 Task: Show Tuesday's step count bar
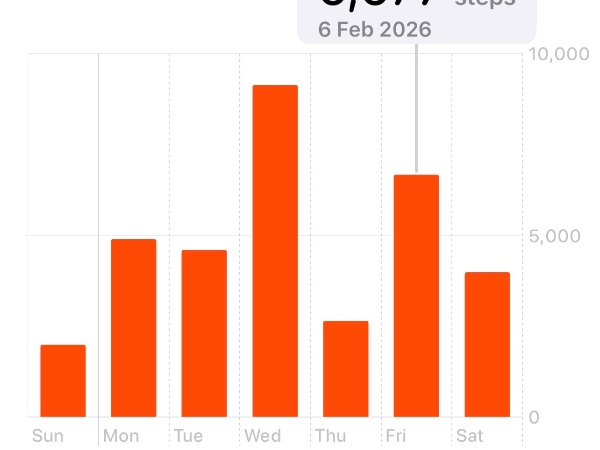click(x=204, y=333)
